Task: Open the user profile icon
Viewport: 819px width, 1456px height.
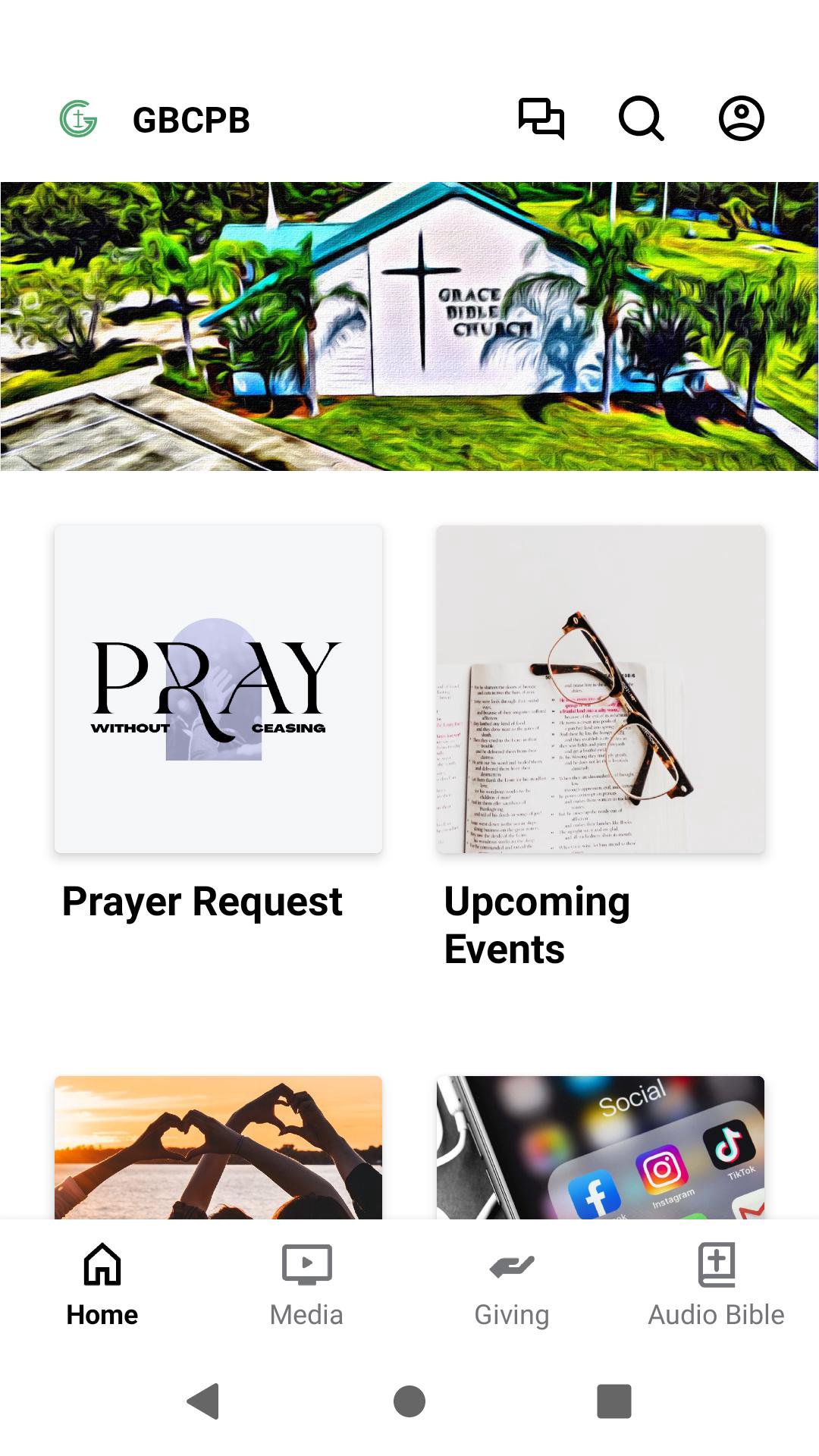Action: click(x=741, y=119)
